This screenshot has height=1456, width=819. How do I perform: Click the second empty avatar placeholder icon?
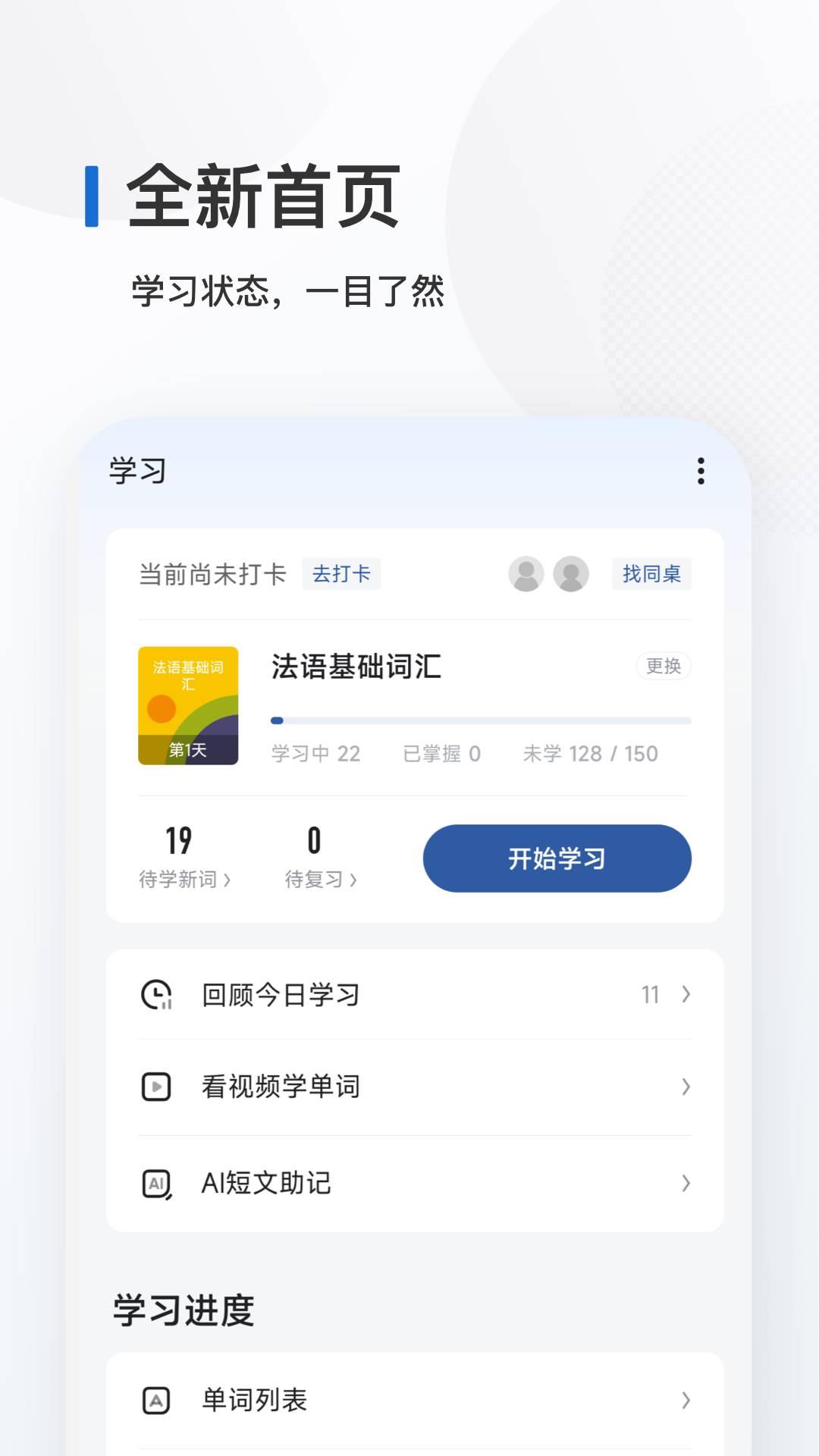573,574
